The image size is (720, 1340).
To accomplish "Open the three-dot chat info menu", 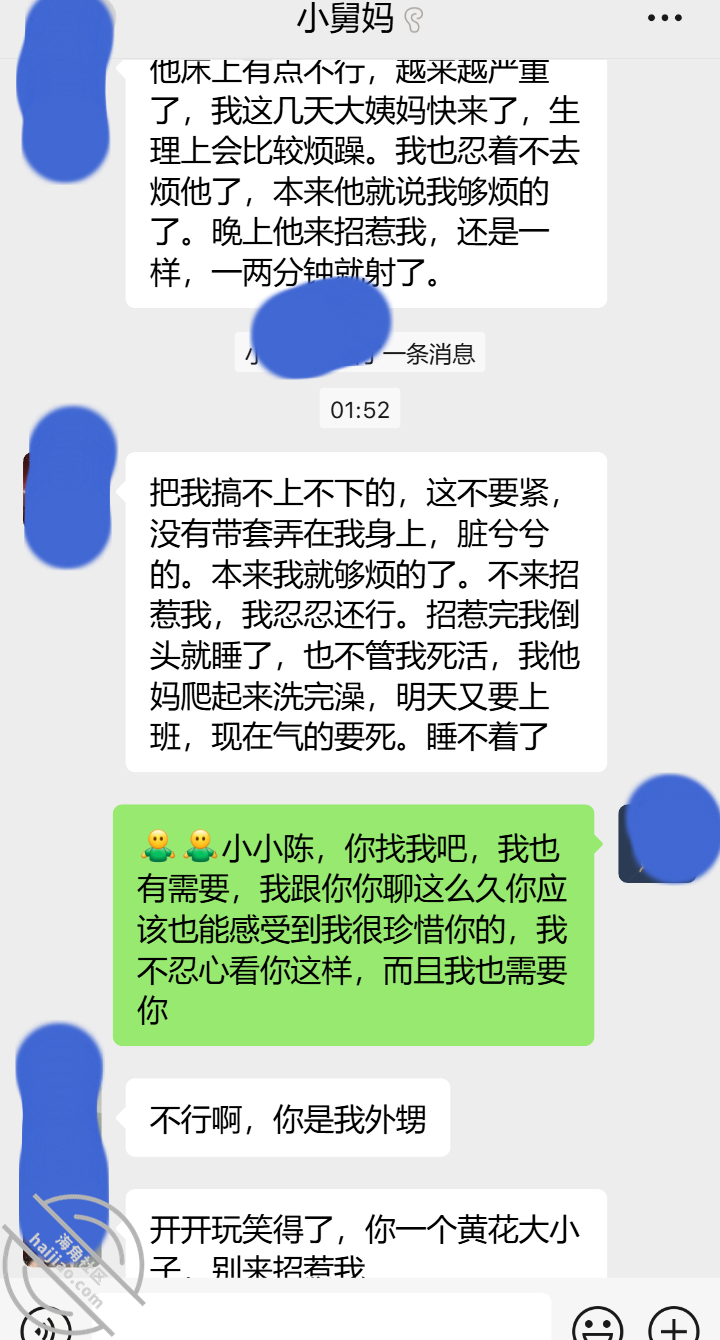I will 665,18.
